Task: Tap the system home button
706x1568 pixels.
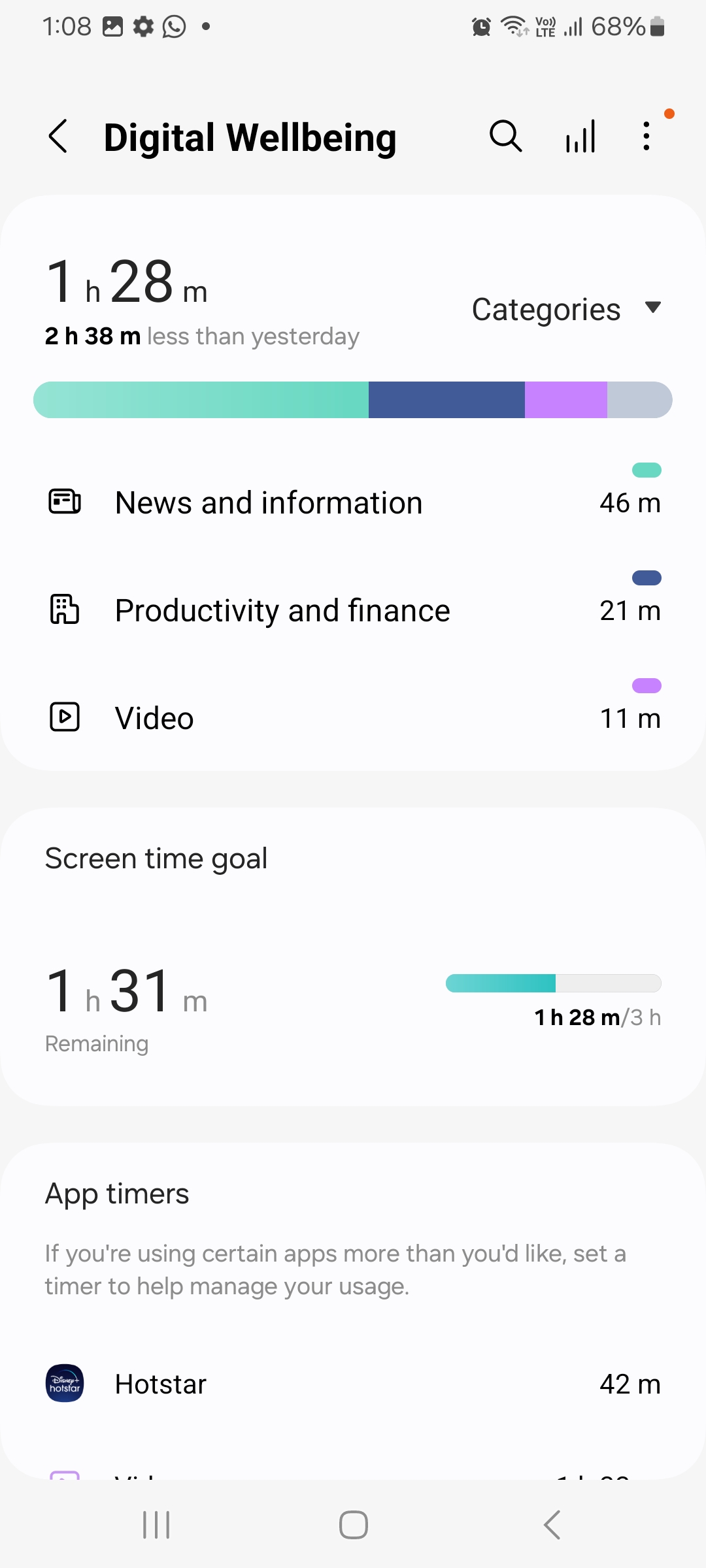Action: pos(353,1526)
